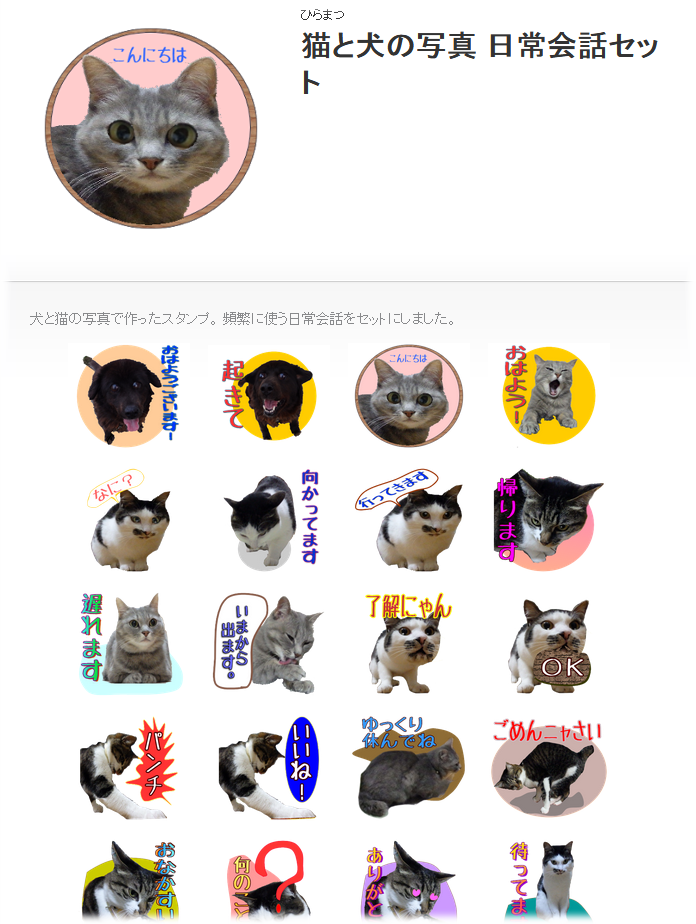Open the 待ってます sticker
This screenshot has height=924, width=696.
point(548,882)
